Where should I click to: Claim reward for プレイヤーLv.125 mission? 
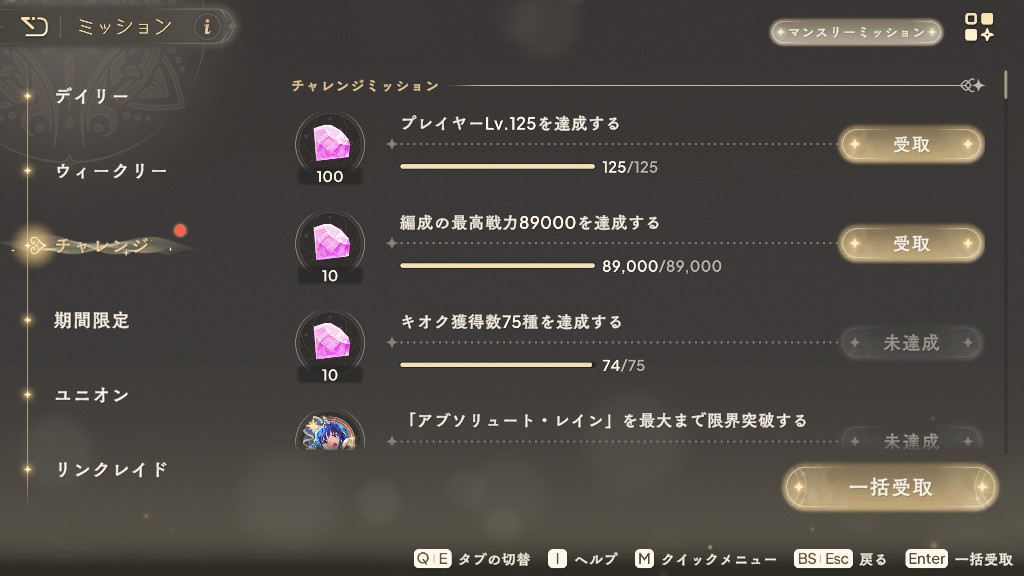911,144
